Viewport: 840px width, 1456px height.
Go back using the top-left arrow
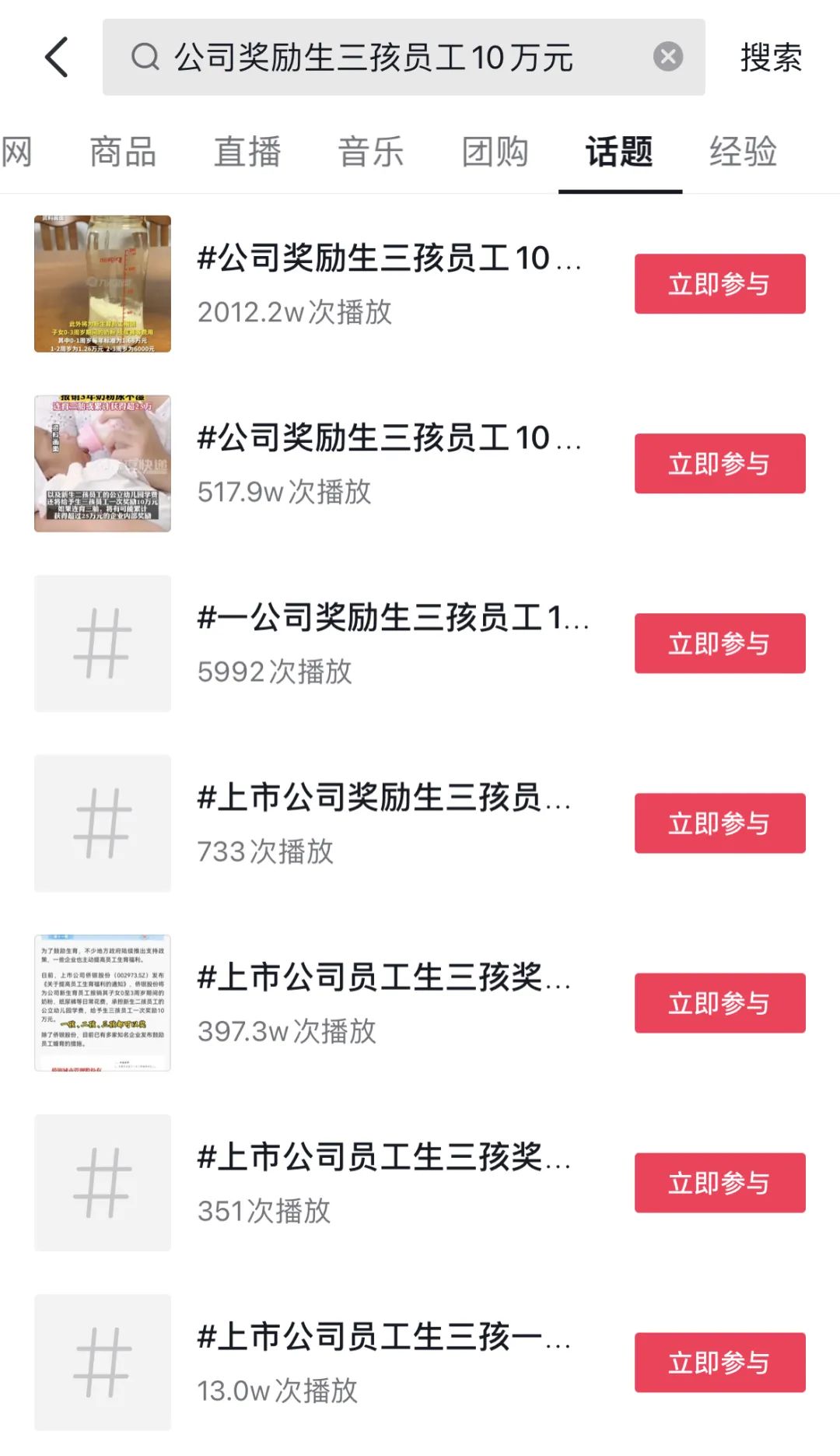(57, 57)
